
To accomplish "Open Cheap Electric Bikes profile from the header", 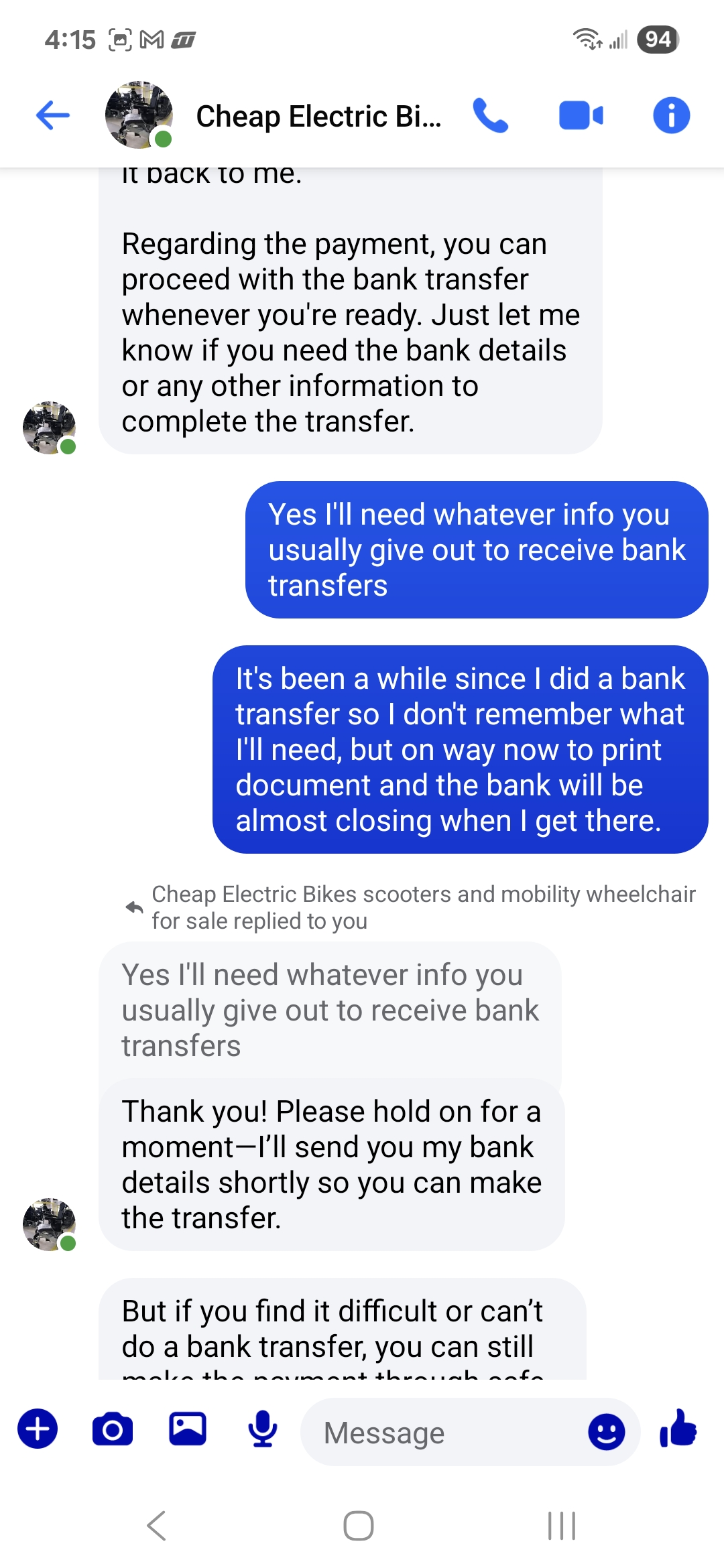I will click(318, 117).
